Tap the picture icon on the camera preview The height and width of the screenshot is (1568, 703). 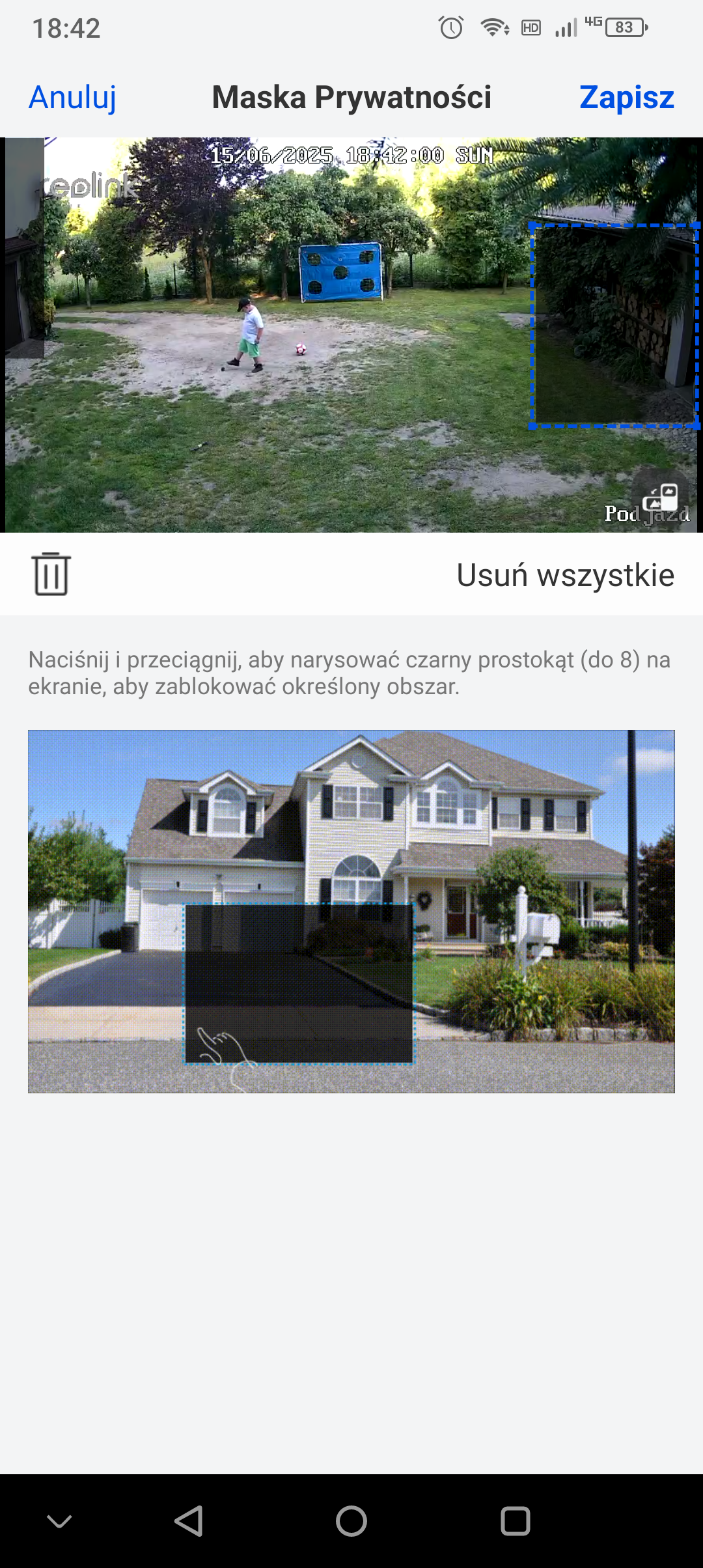click(660, 498)
